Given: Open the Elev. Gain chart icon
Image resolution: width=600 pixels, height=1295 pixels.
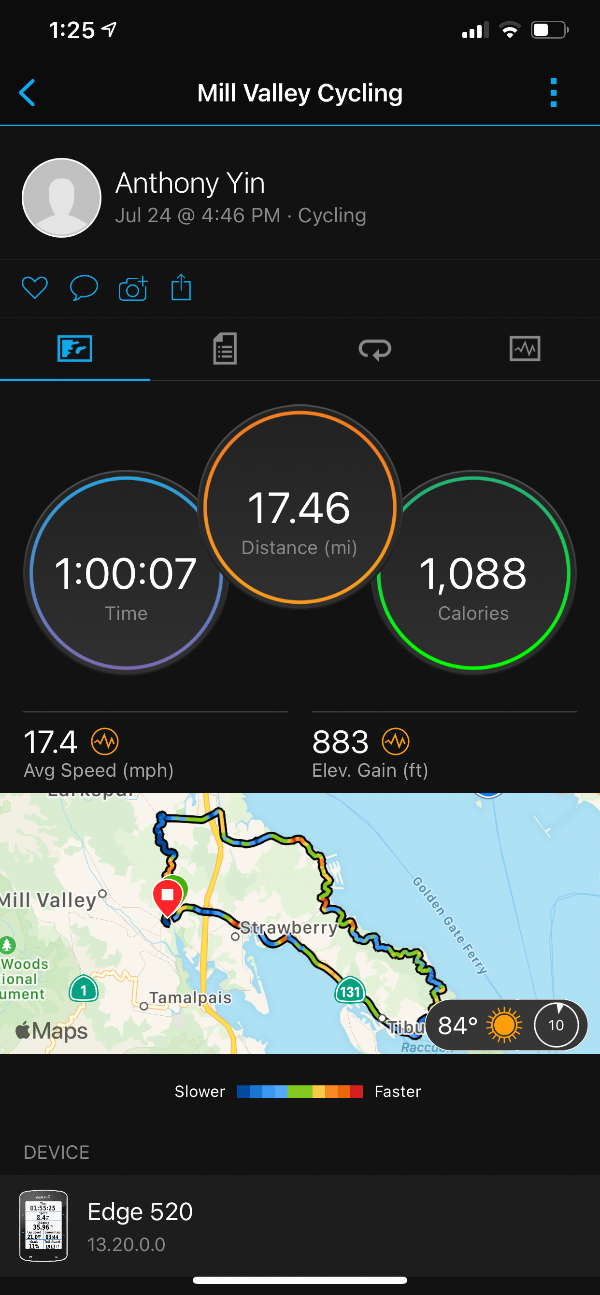Looking at the screenshot, I should click(x=396, y=742).
